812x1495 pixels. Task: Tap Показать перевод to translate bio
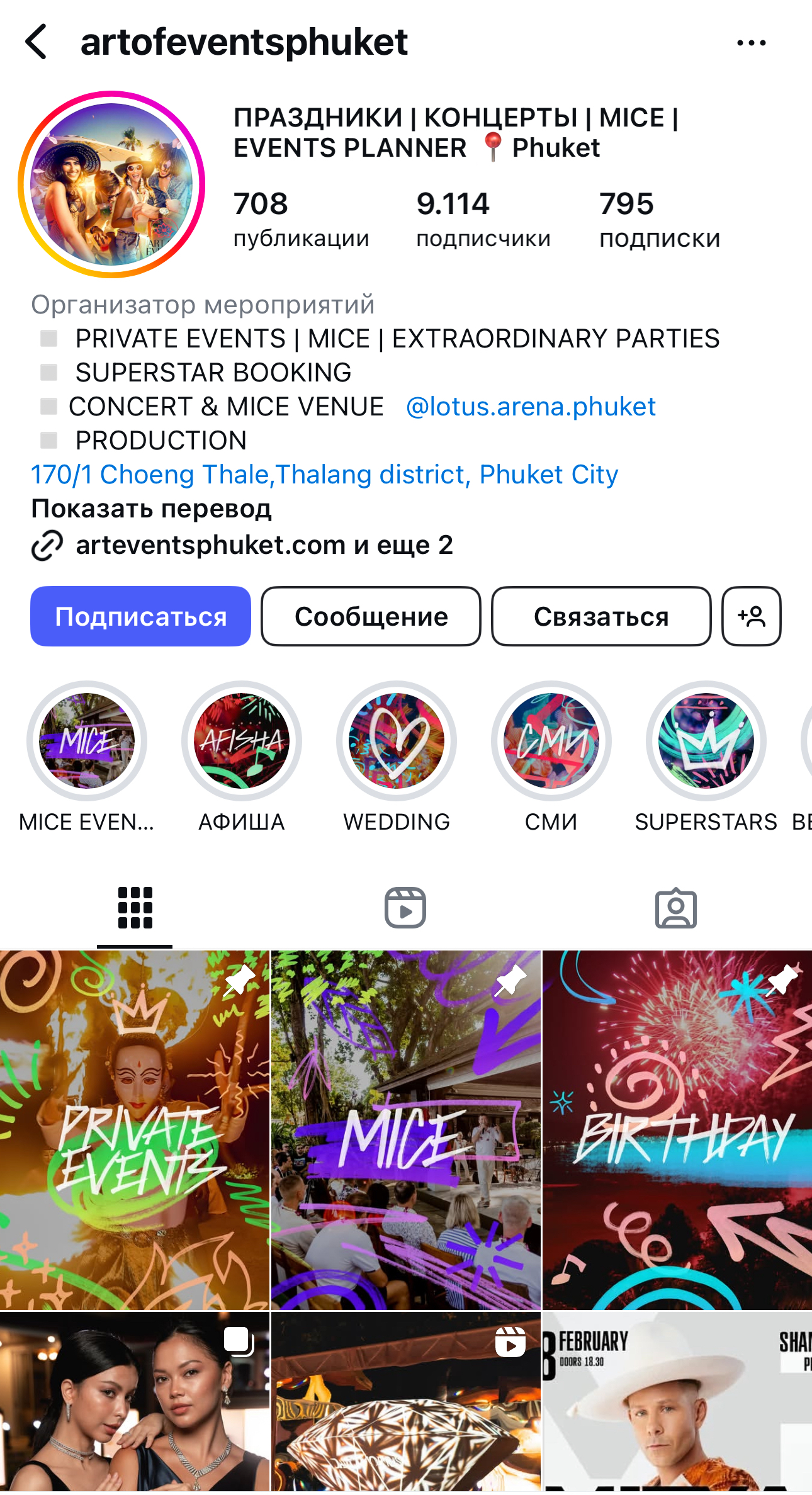tap(151, 509)
